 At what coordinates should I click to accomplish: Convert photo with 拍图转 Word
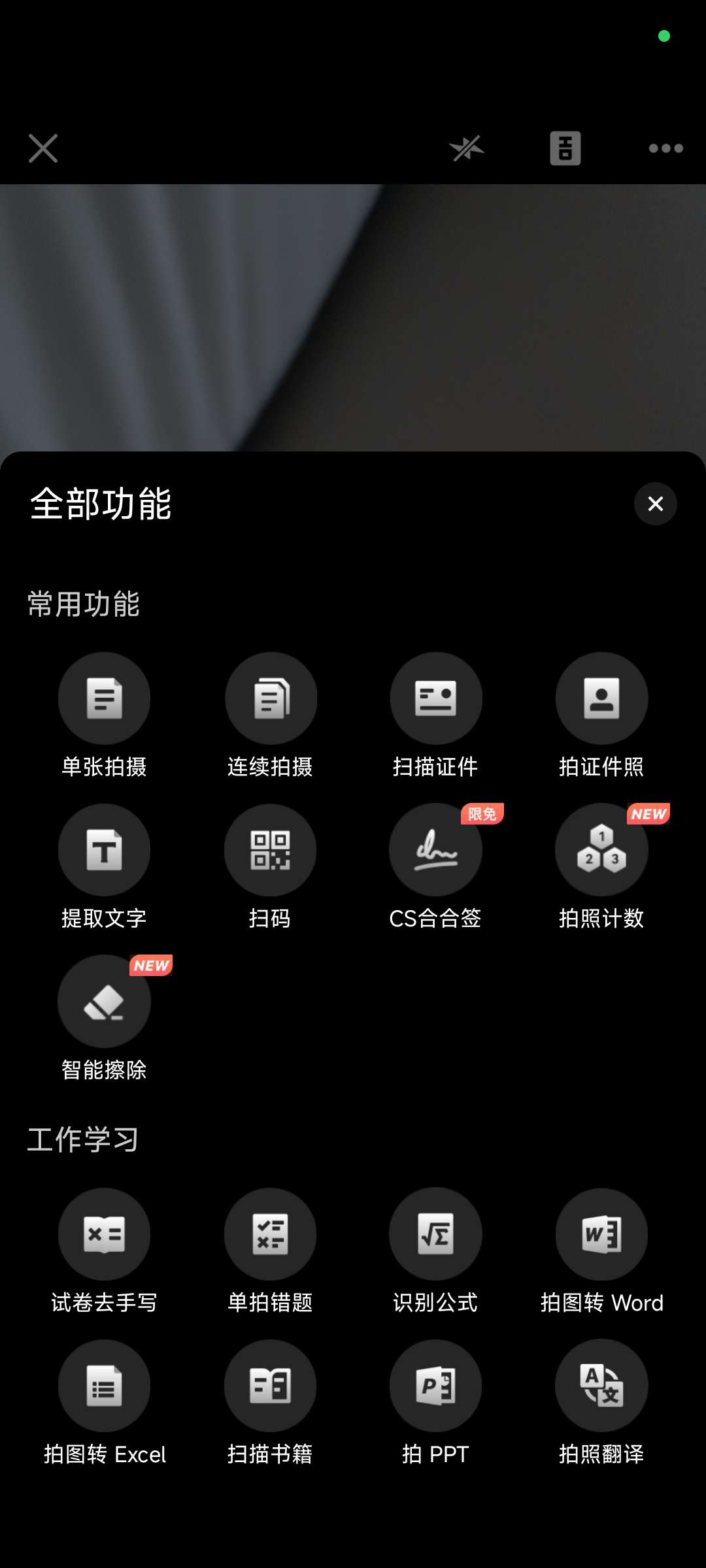(x=601, y=1234)
